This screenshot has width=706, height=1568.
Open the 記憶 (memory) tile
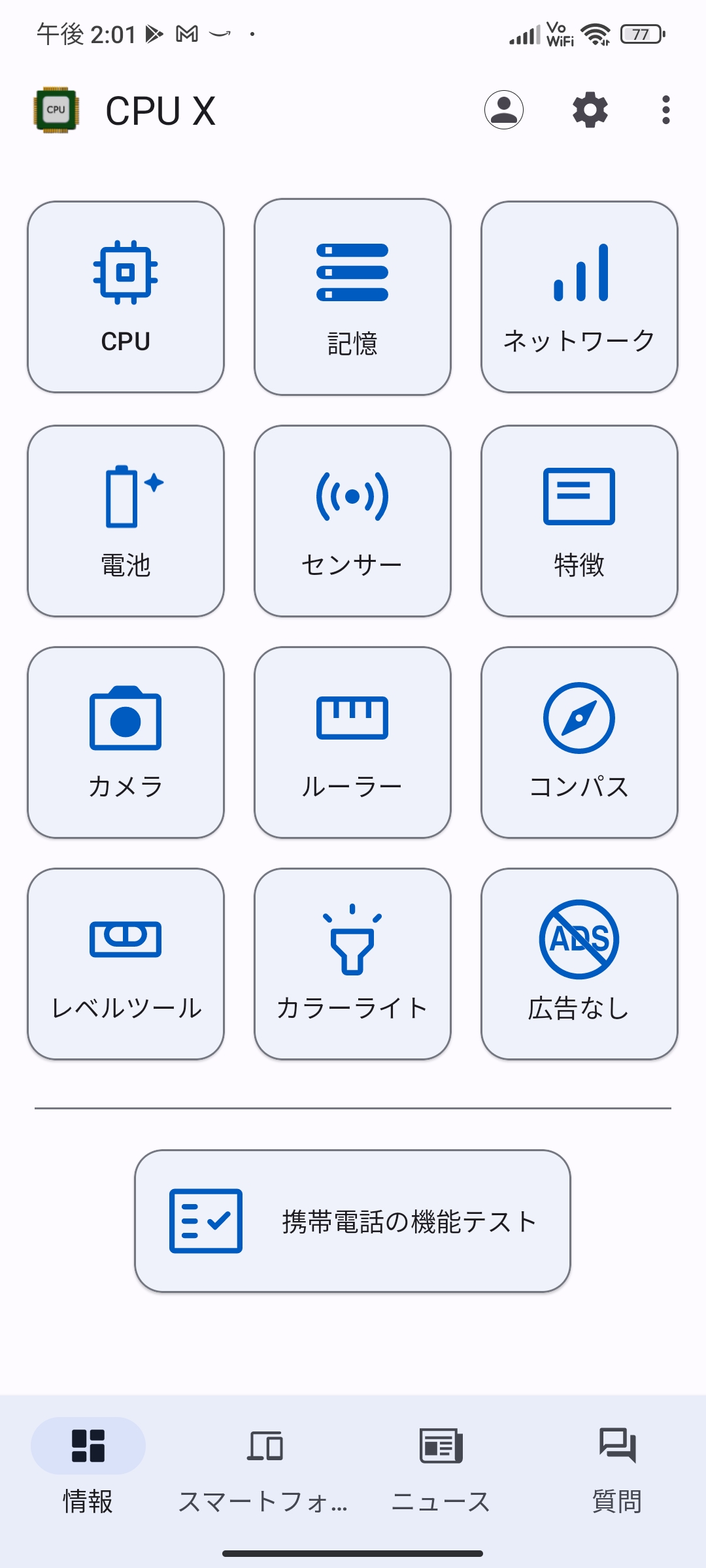pos(352,297)
